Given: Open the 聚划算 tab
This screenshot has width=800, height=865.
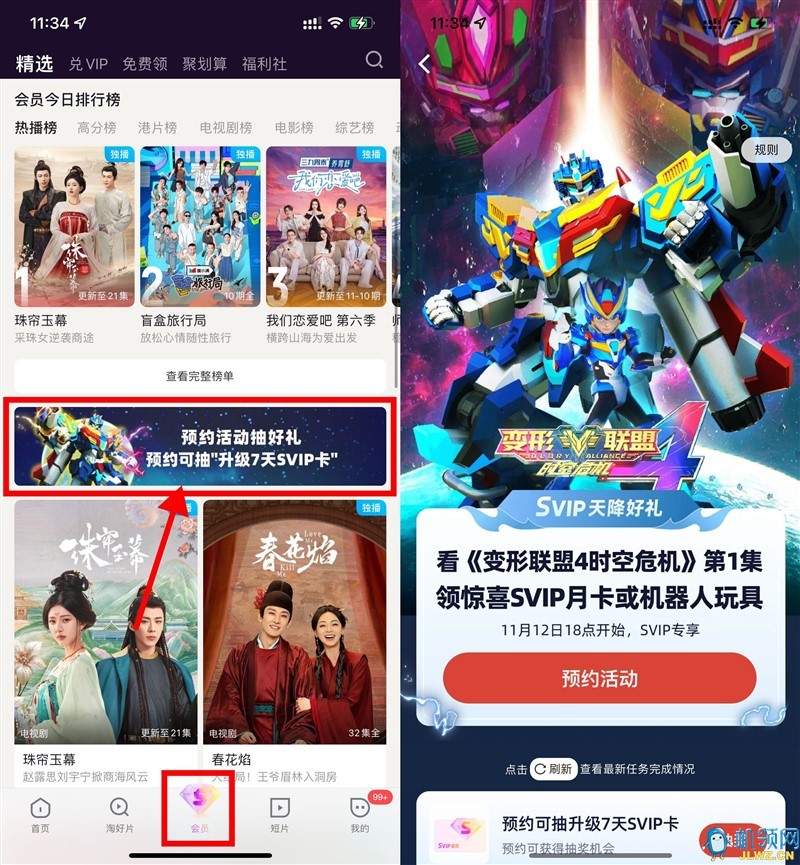Looking at the screenshot, I should [x=204, y=63].
